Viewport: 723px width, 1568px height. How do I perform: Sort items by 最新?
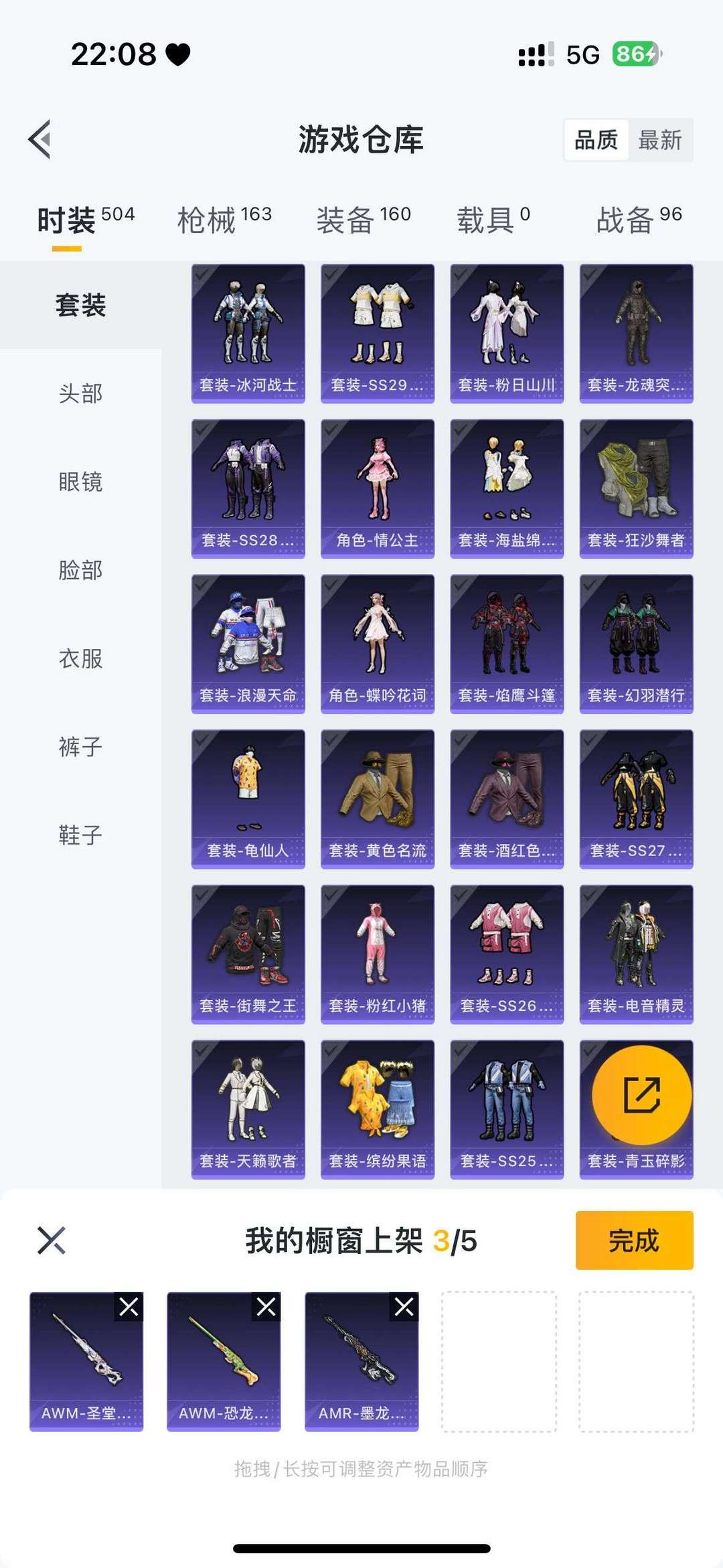tap(659, 140)
